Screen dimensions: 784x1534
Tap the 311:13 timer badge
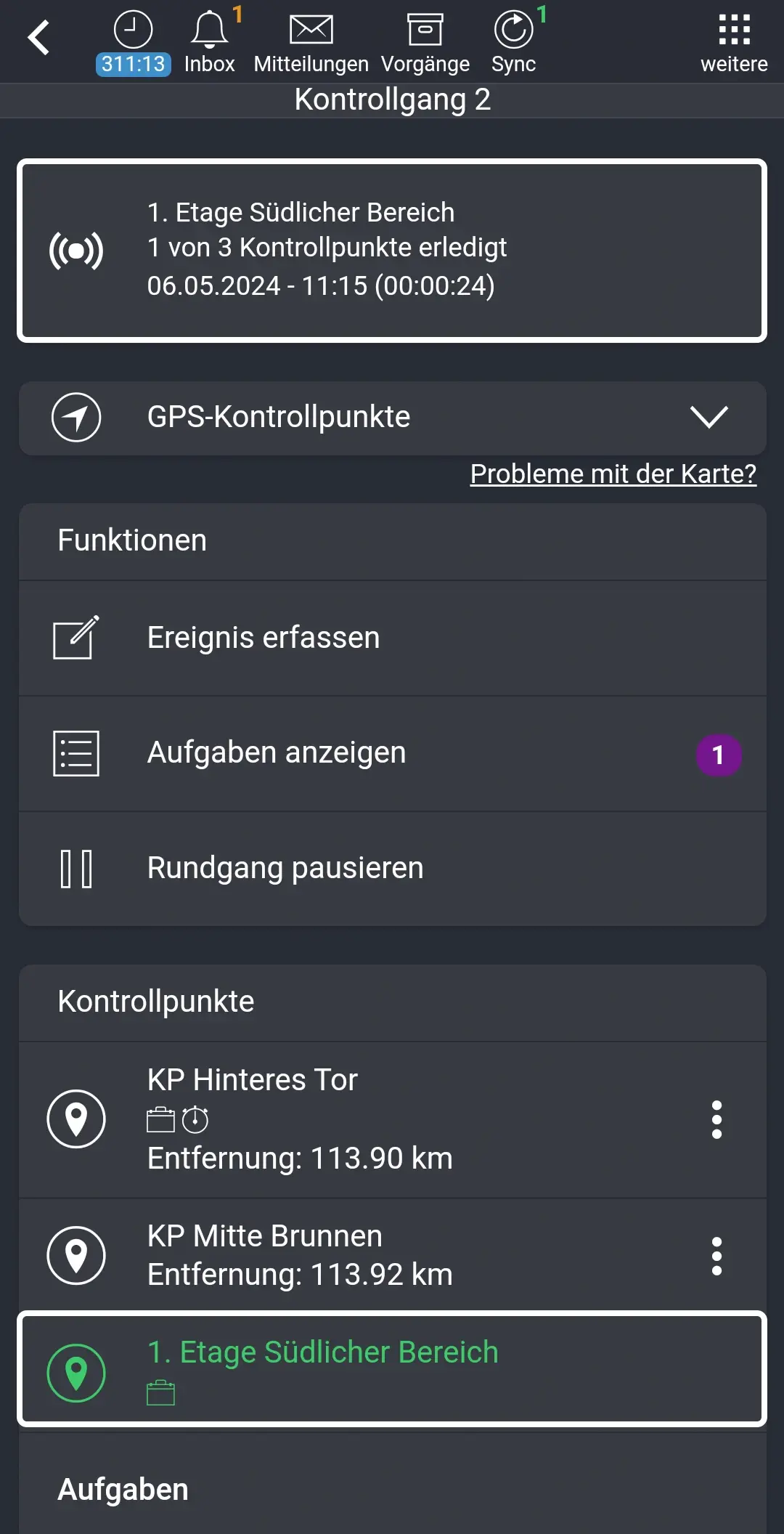click(x=133, y=65)
